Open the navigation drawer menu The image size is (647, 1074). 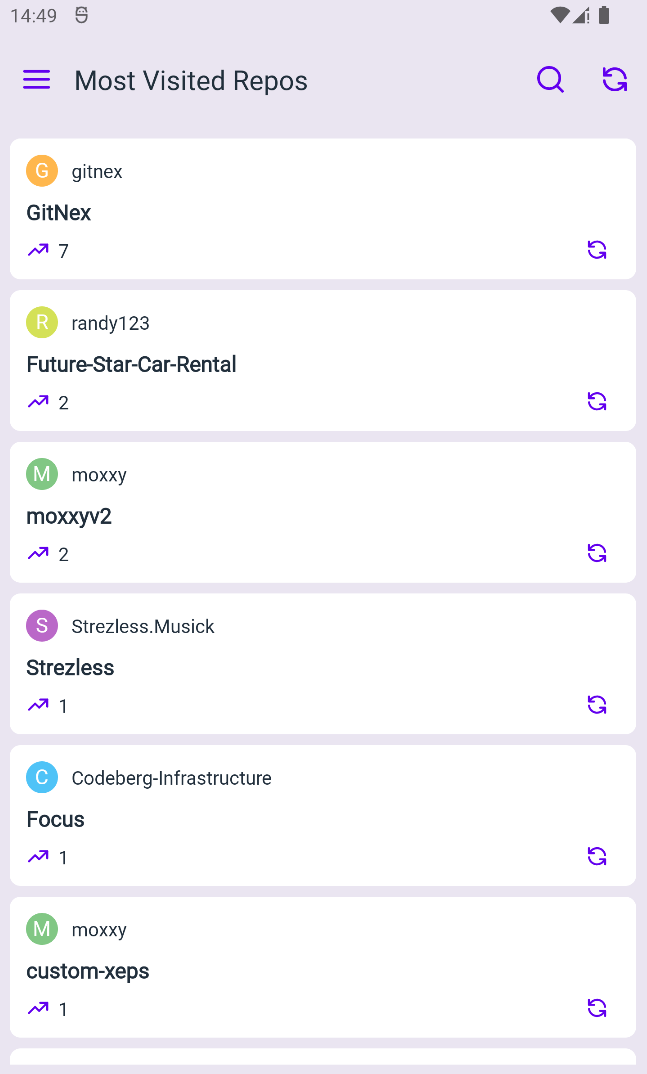coord(37,80)
